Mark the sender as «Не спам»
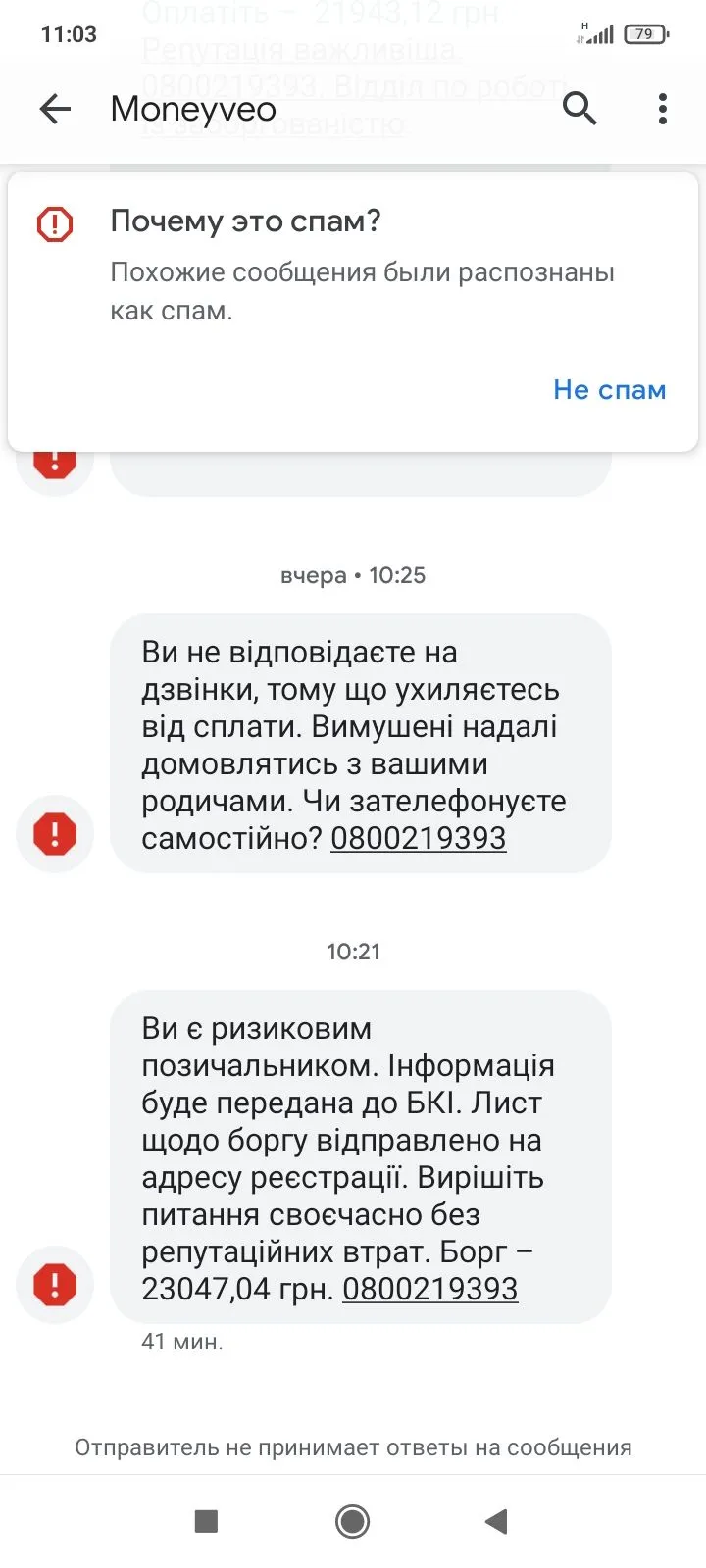 pos(609,390)
